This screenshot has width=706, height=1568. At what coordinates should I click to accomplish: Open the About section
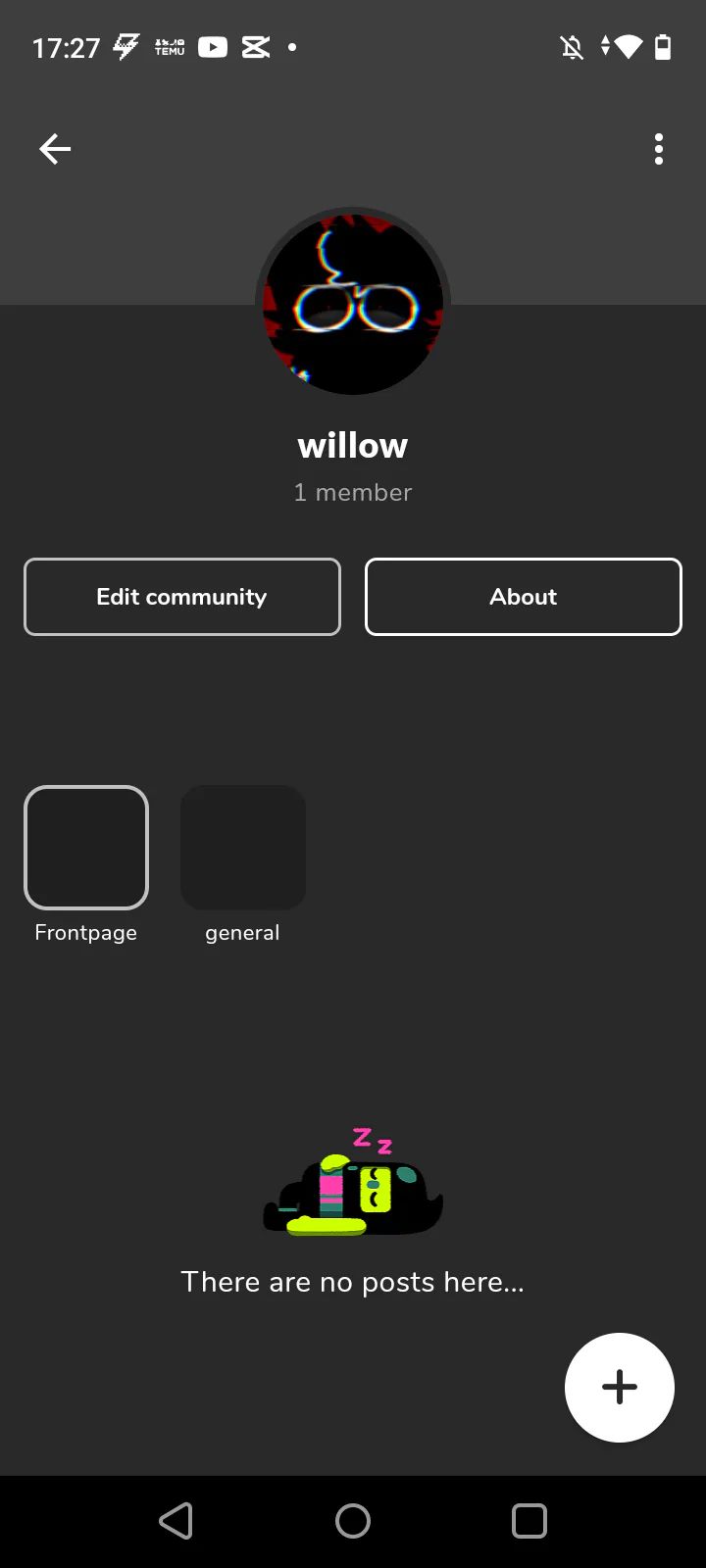524,597
